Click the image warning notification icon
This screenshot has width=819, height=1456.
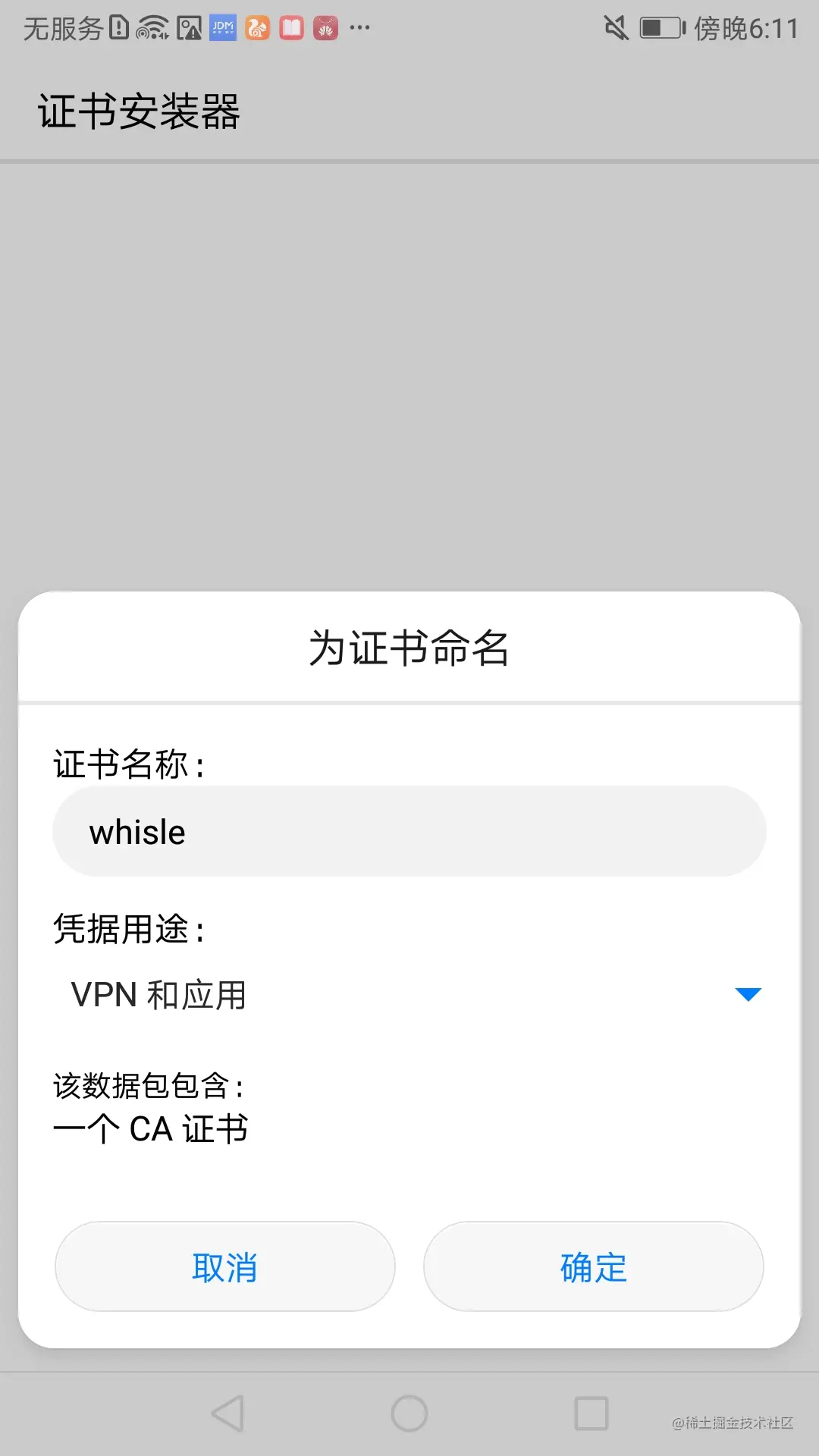click(x=190, y=27)
